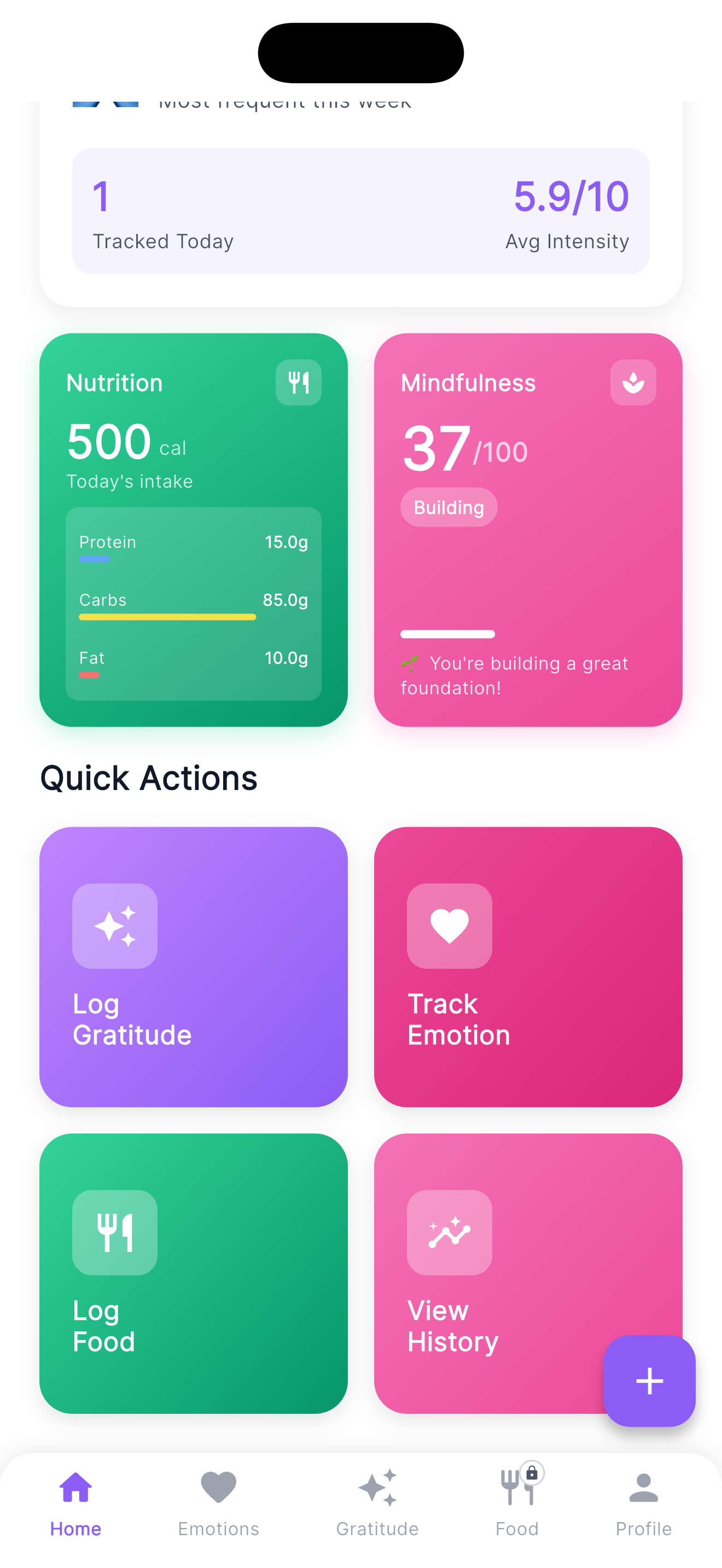Select the Nutrition summary card
This screenshot has height=1568, width=722.
(x=193, y=530)
